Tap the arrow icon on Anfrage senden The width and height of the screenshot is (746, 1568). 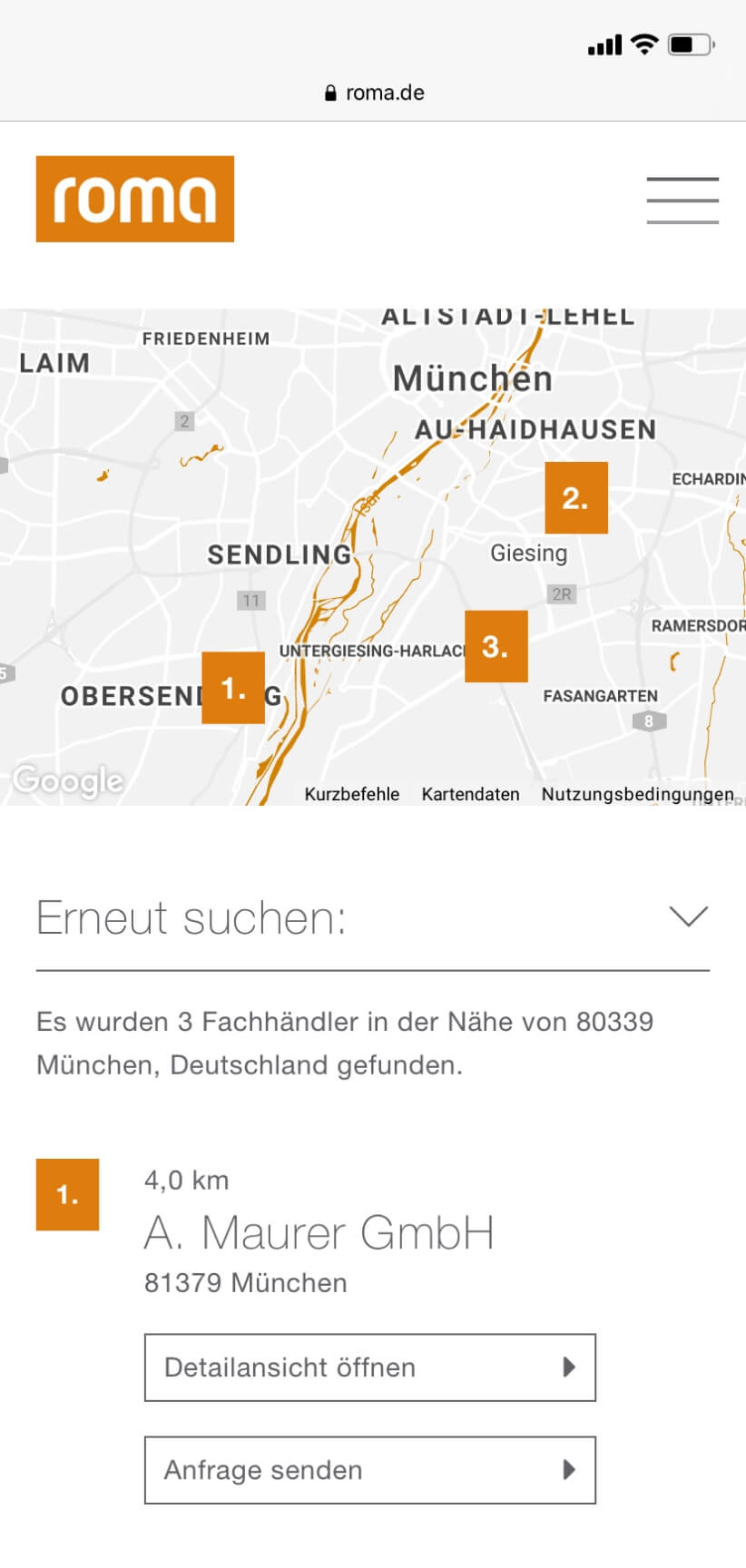[x=569, y=1470]
